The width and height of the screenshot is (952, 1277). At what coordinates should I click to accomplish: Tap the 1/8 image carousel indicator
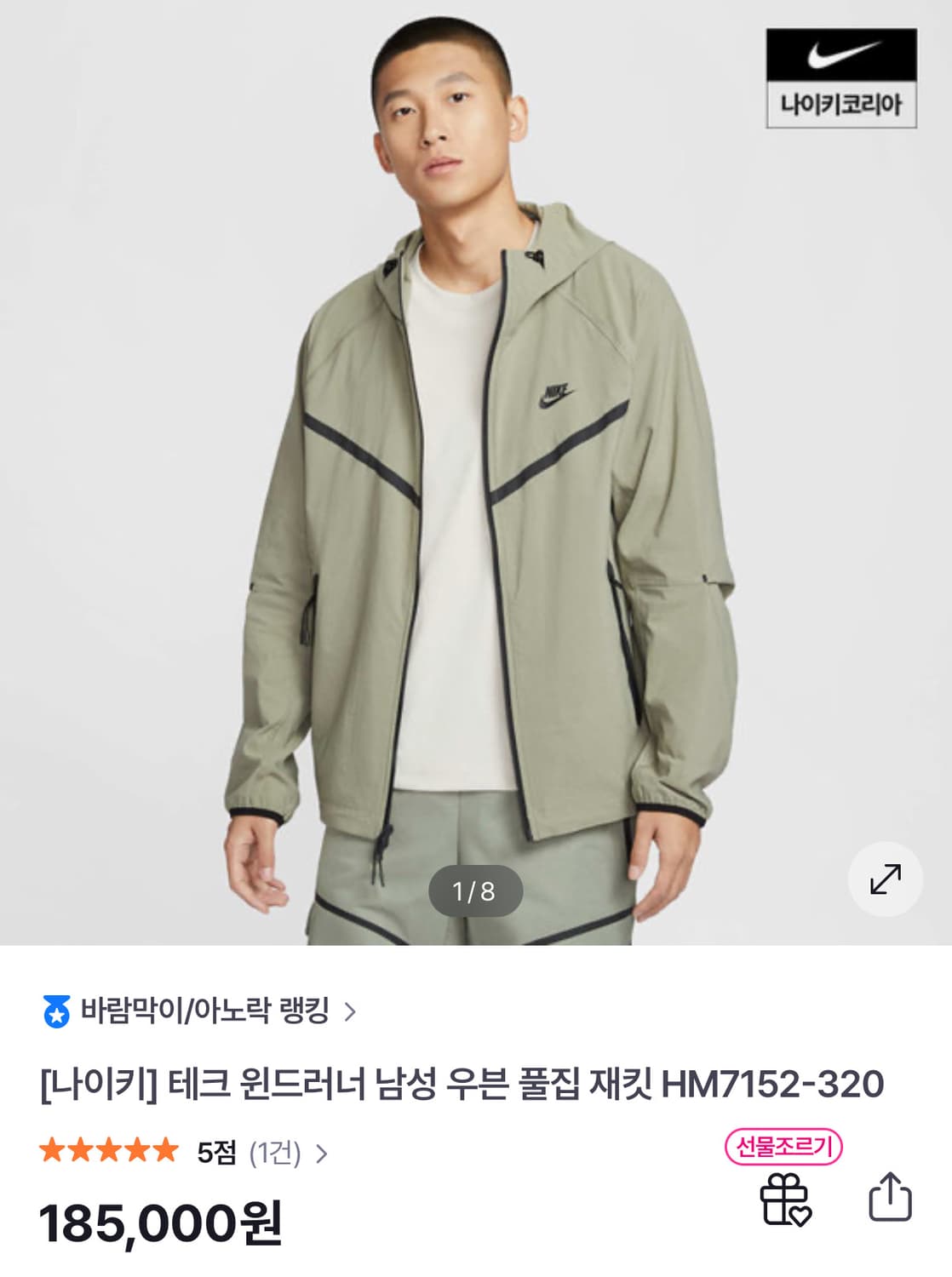pos(475,890)
